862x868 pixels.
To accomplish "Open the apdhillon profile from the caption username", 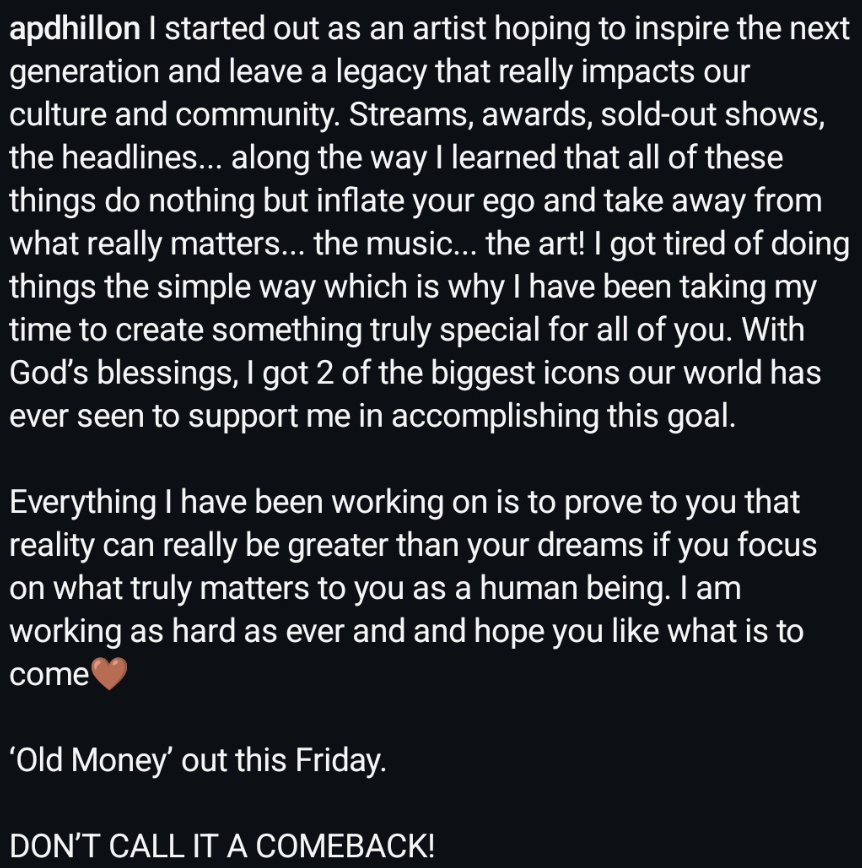I will [74, 30].
